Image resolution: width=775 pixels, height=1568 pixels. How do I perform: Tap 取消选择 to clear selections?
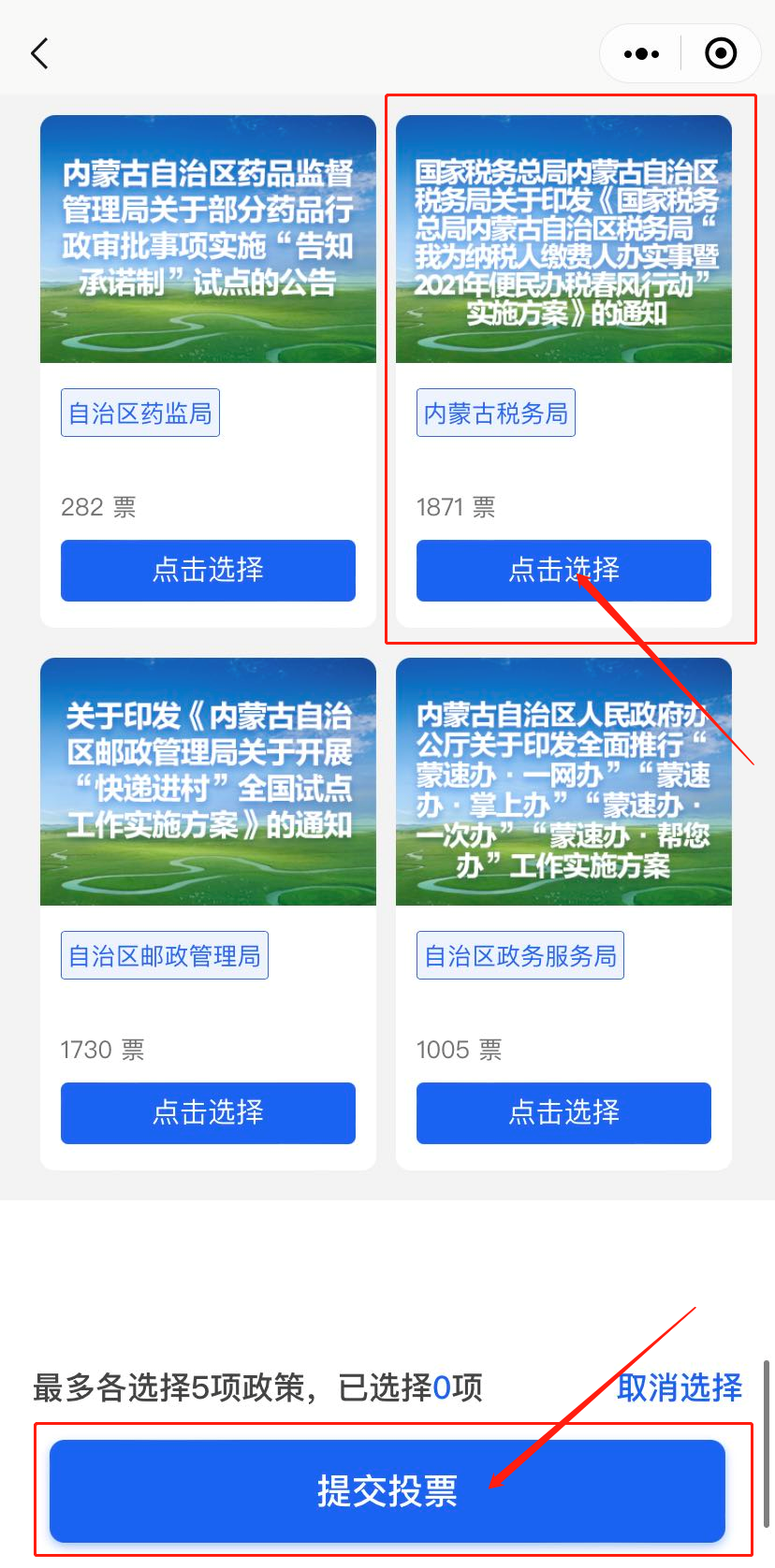tap(680, 1387)
